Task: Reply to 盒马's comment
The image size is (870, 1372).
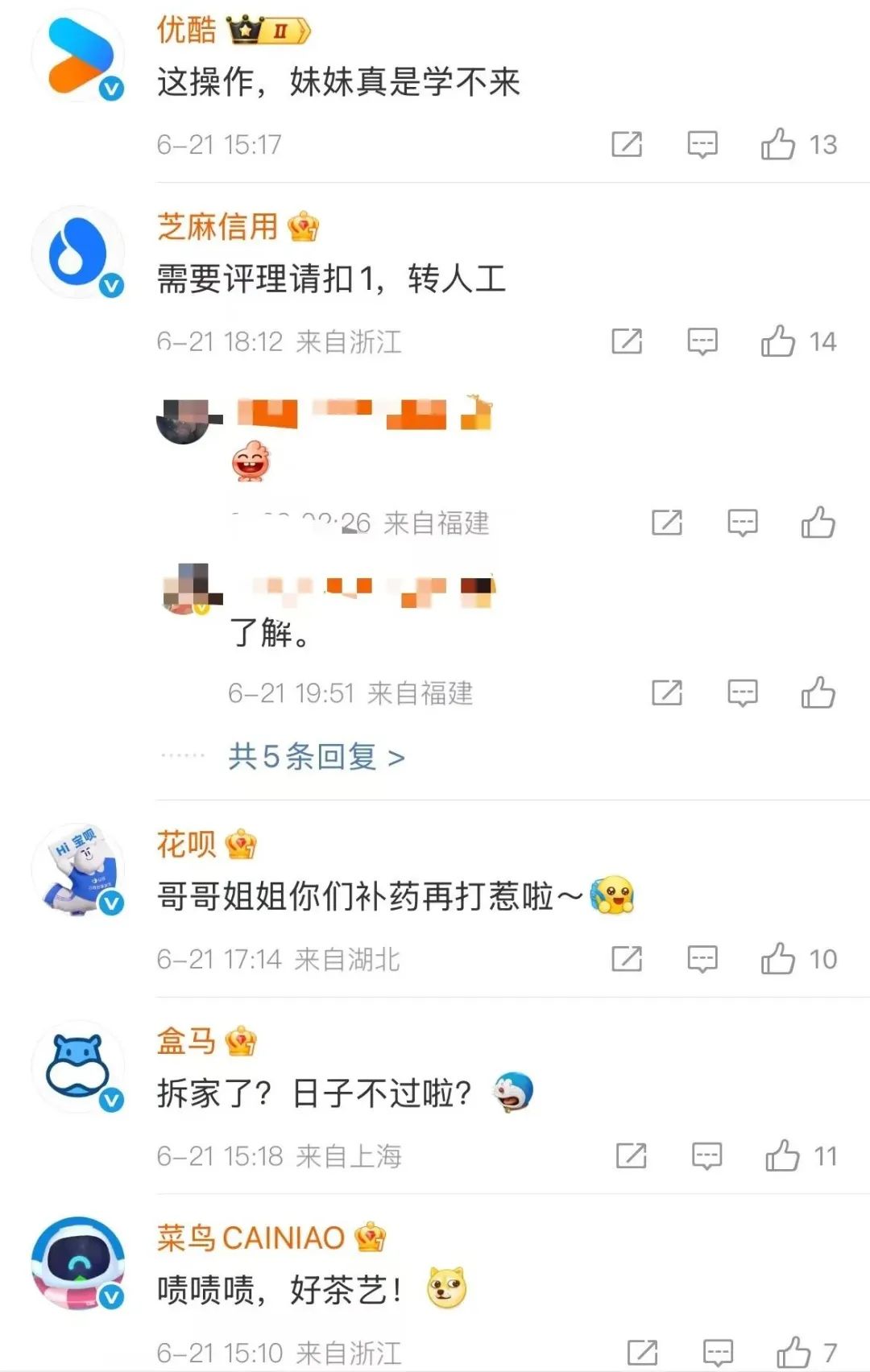Action: click(706, 1156)
